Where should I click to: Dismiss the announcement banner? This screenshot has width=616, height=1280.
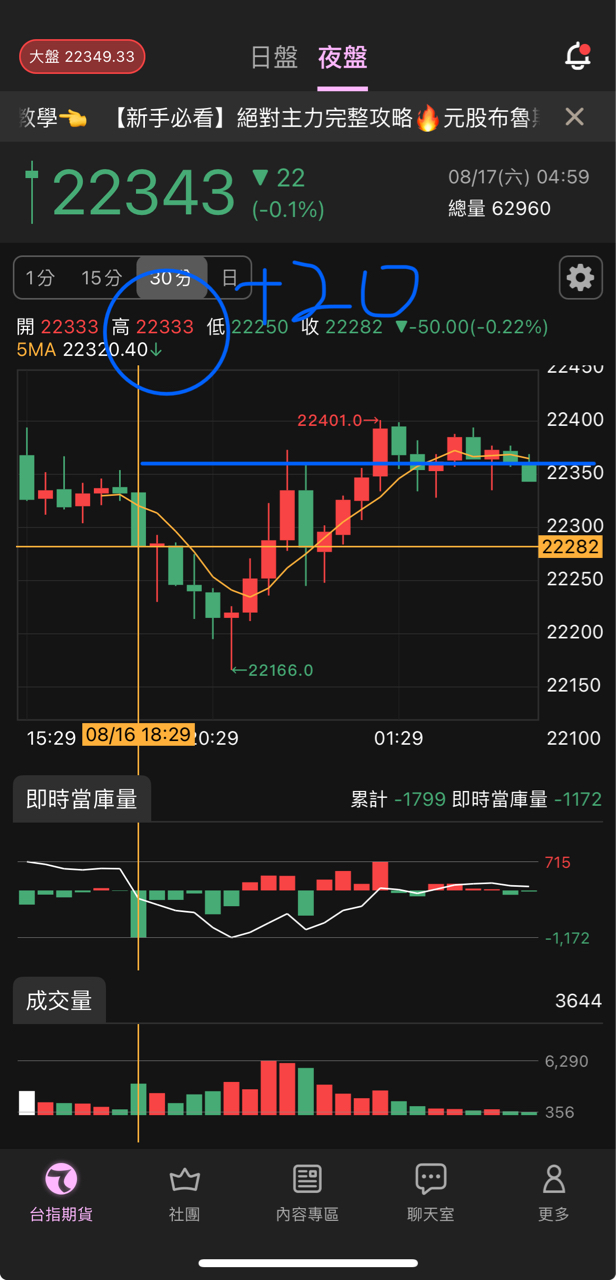pyautogui.click(x=574, y=118)
